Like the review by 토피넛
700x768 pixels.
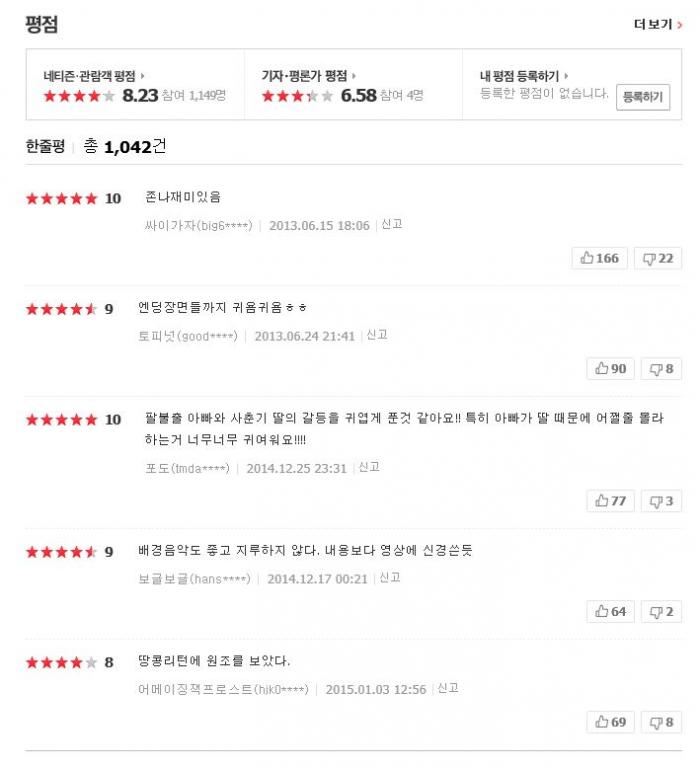tap(610, 369)
